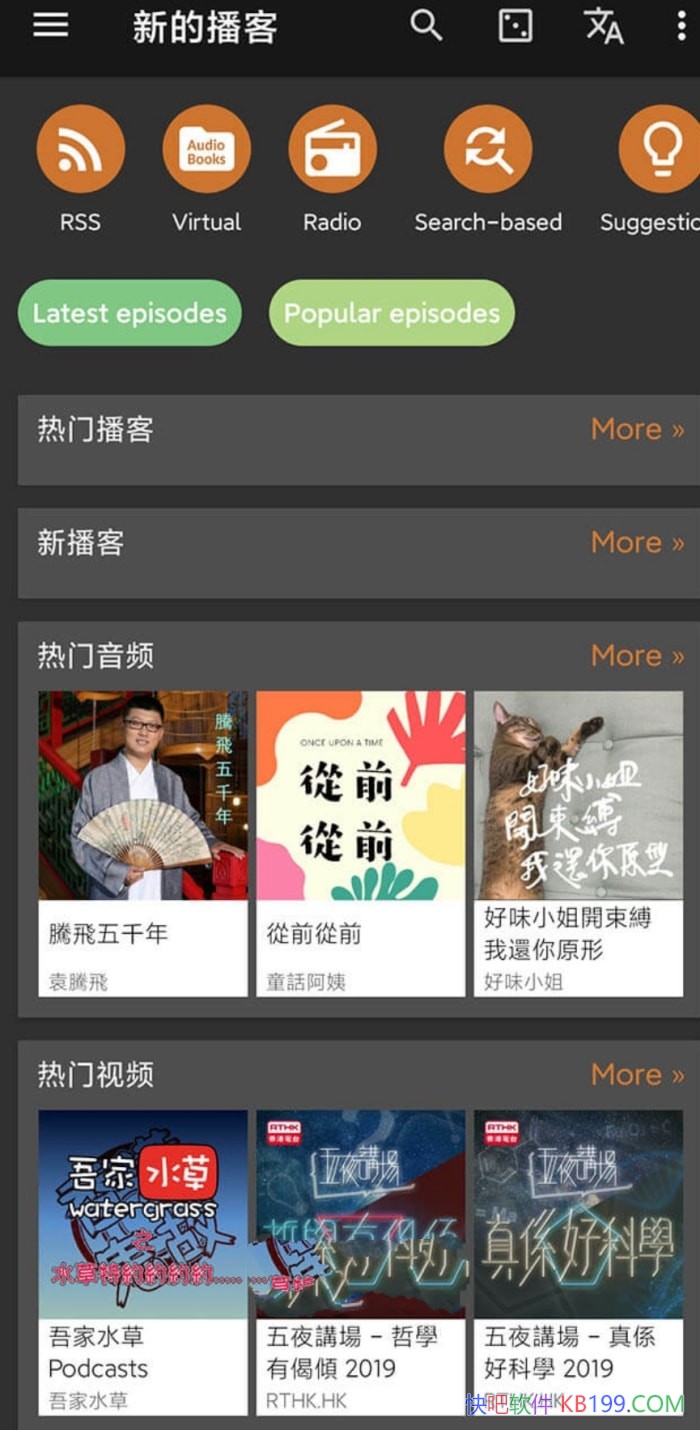Open 五夜講場 - 哲學有偈傾 2019 card
The image size is (700, 1430).
click(361, 1260)
